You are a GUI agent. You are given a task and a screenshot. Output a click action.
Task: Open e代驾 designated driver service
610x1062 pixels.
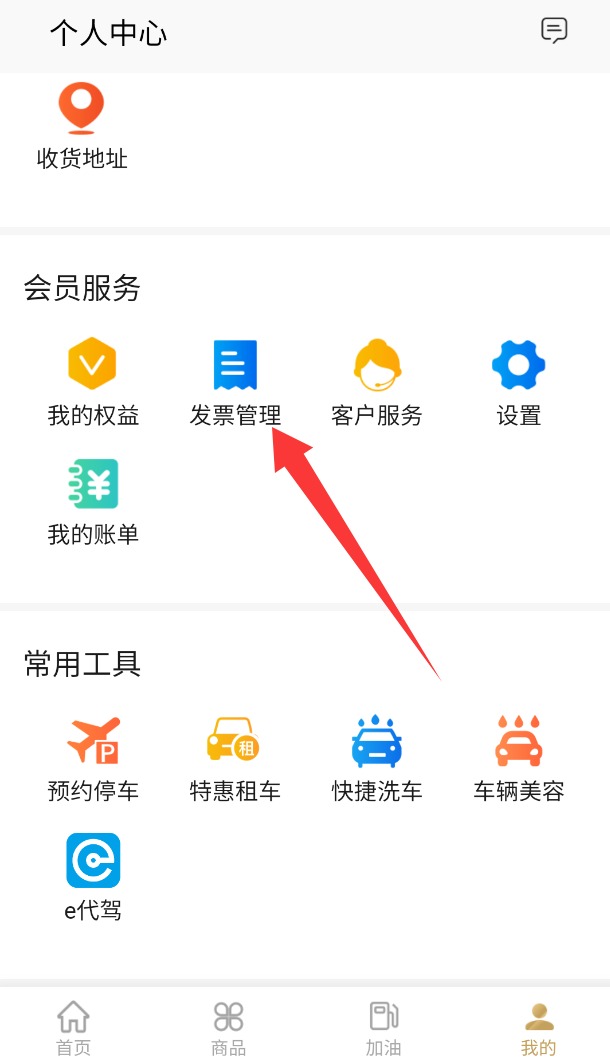click(93, 877)
